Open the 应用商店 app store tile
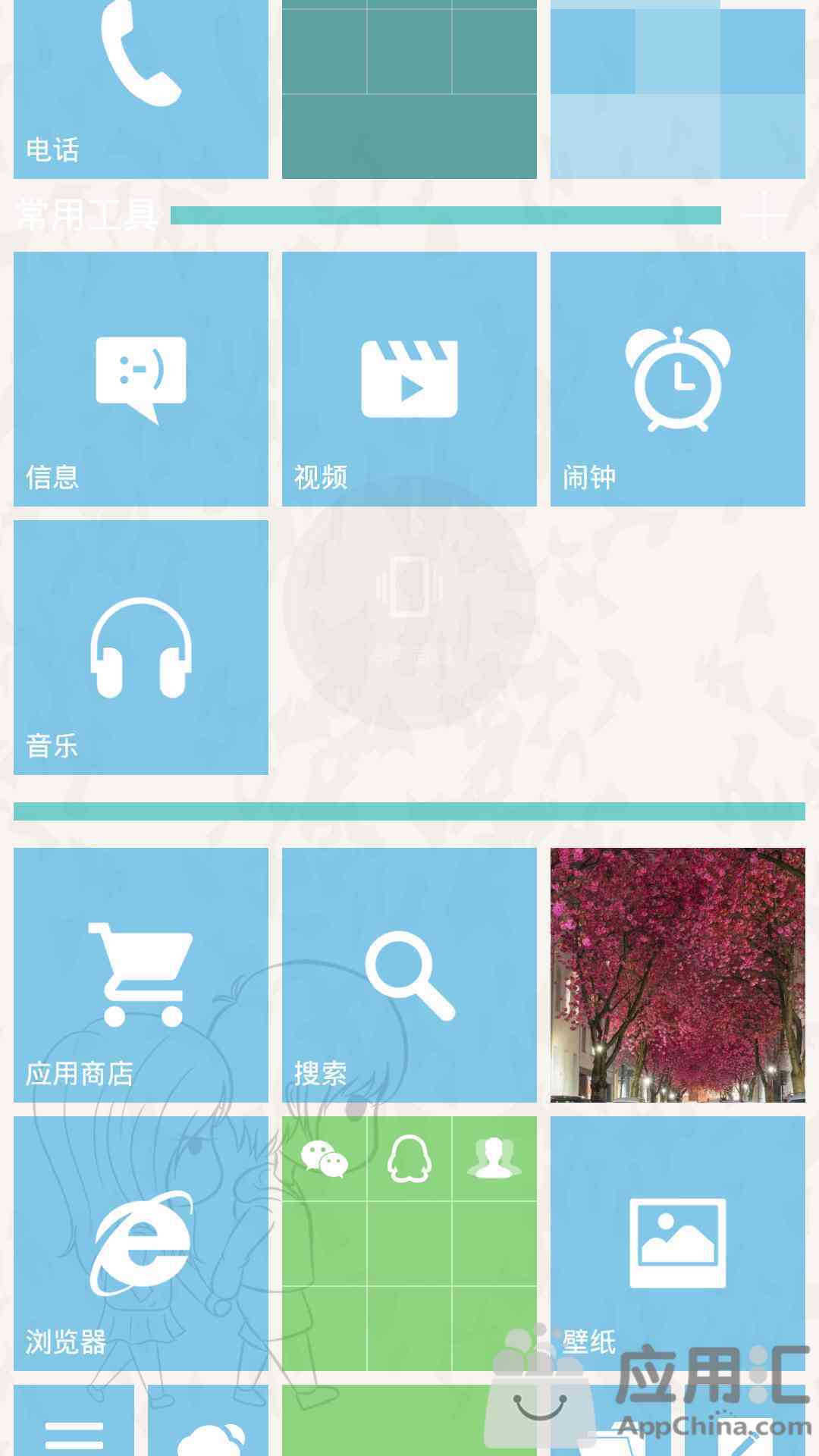819x1456 pixels. tap(141, 974)
